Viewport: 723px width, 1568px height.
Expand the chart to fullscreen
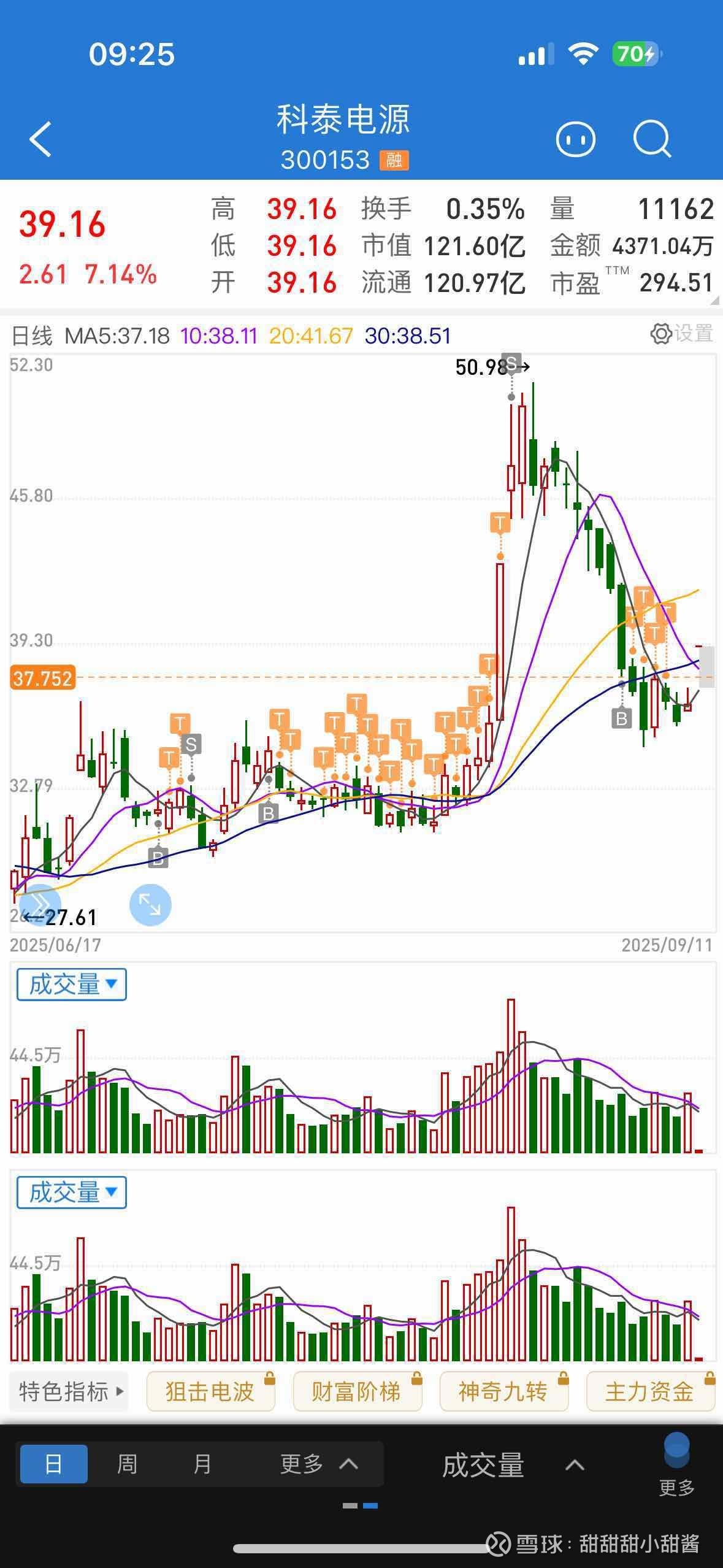coord(150,904)
